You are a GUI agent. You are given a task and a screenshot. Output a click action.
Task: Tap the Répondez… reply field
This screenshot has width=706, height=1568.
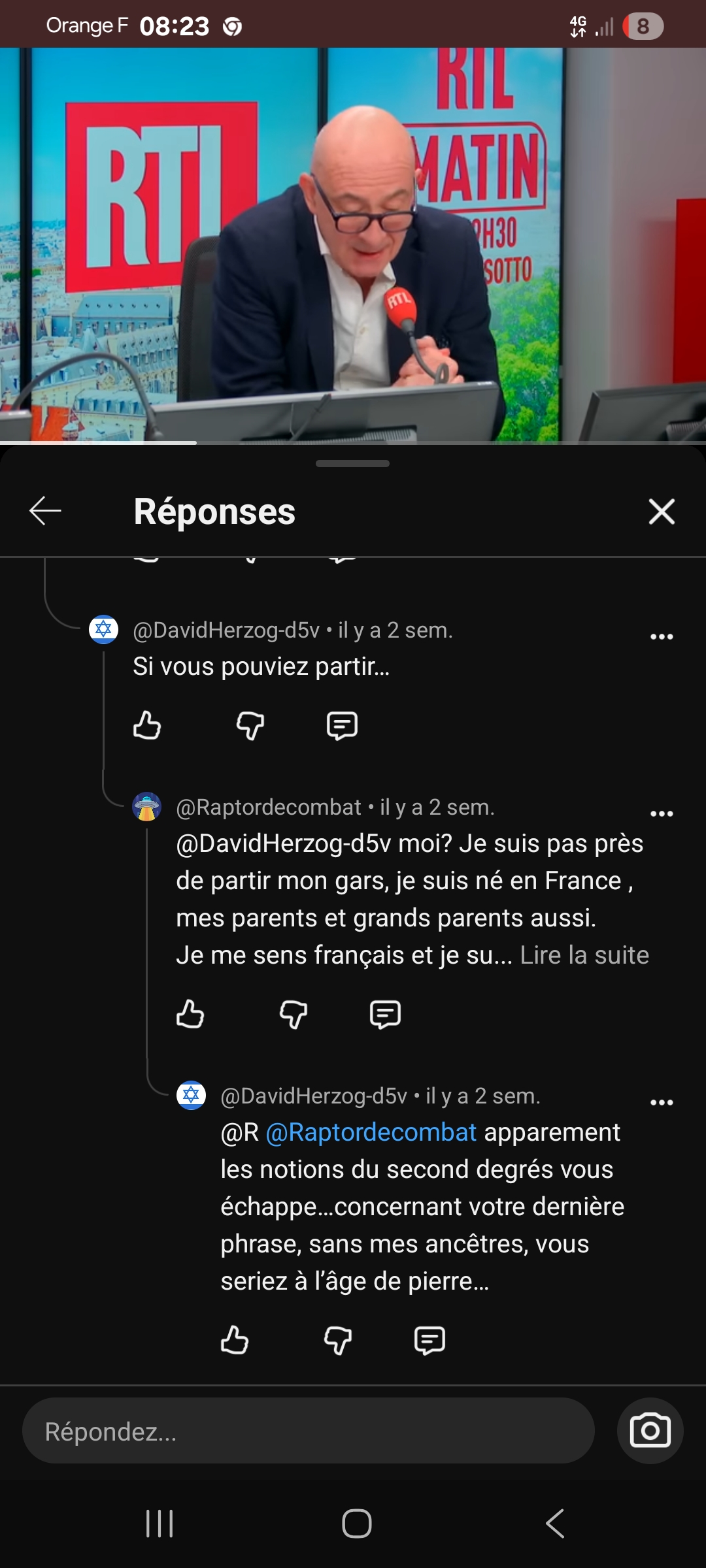coord(309,1431)
